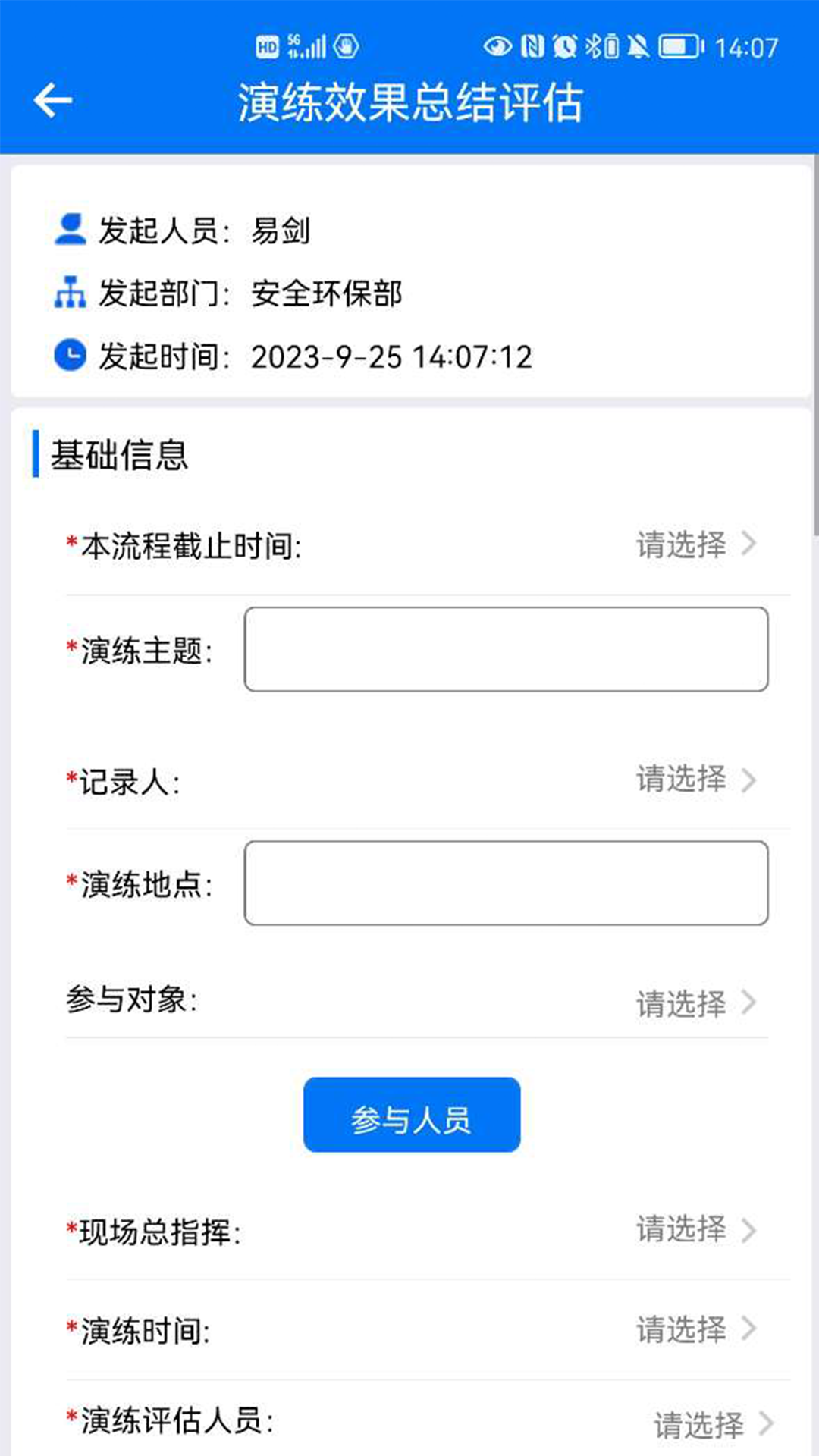This screenshot has width=819, height=1456.
Task: Open the 现场总指挥 picker
Action: (694, 1230)
